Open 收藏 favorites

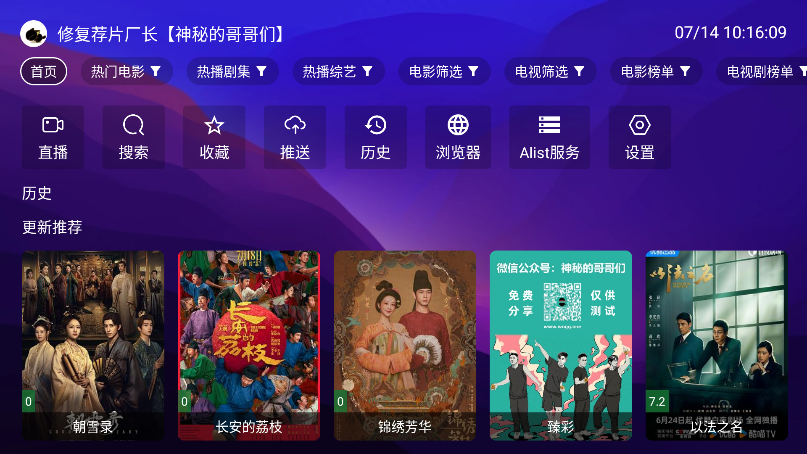(214, 137)
